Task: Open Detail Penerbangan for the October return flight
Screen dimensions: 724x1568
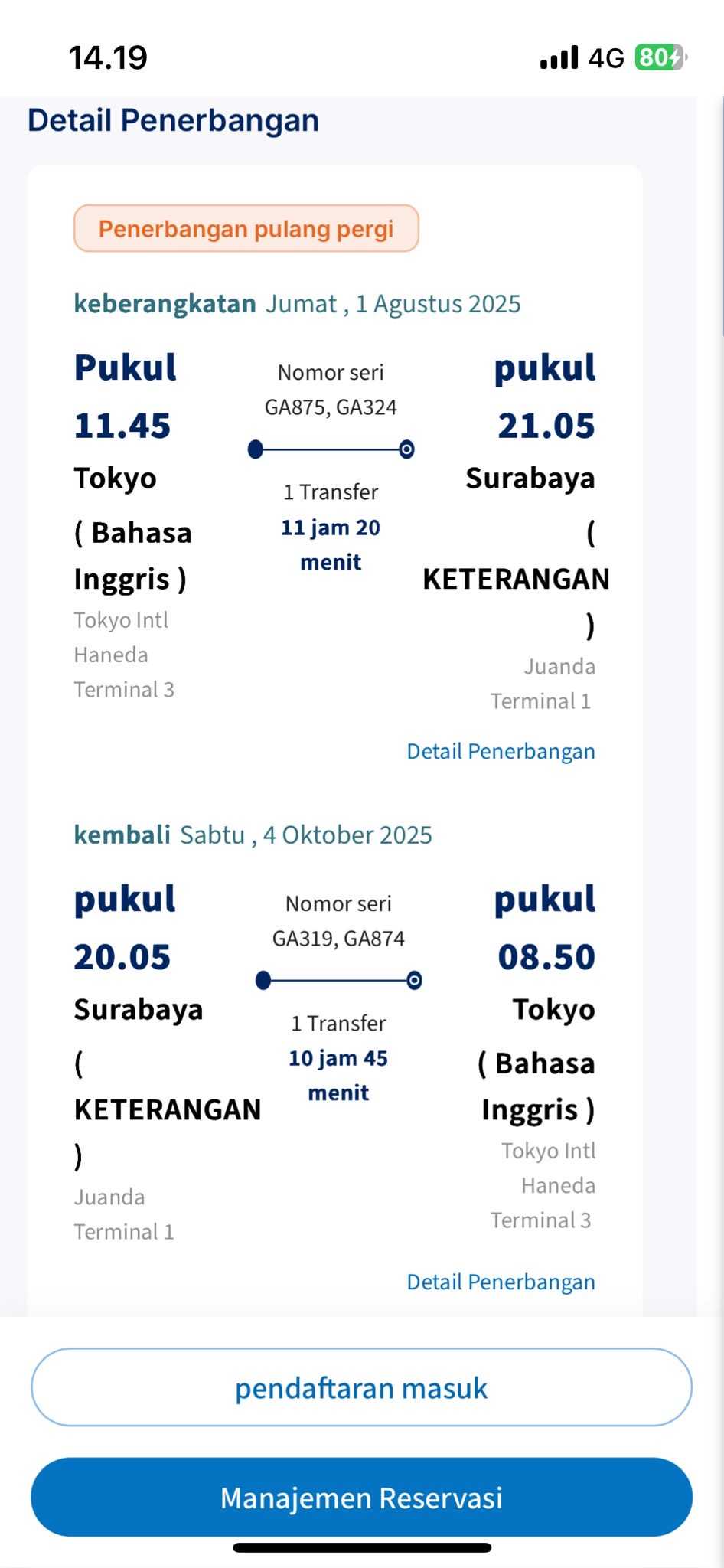Action: tap(501, 1282)
